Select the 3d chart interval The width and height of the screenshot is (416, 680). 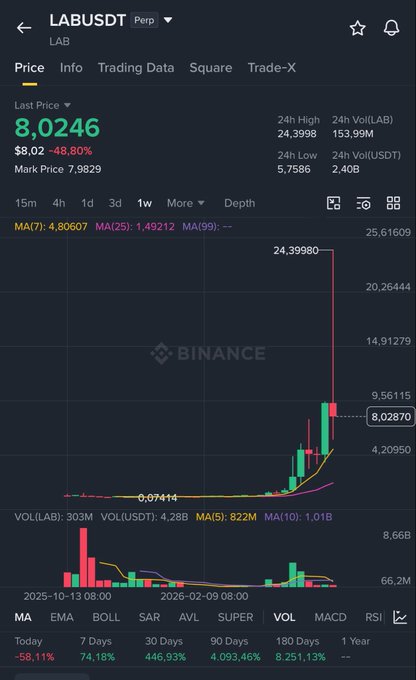coord(115,203)
